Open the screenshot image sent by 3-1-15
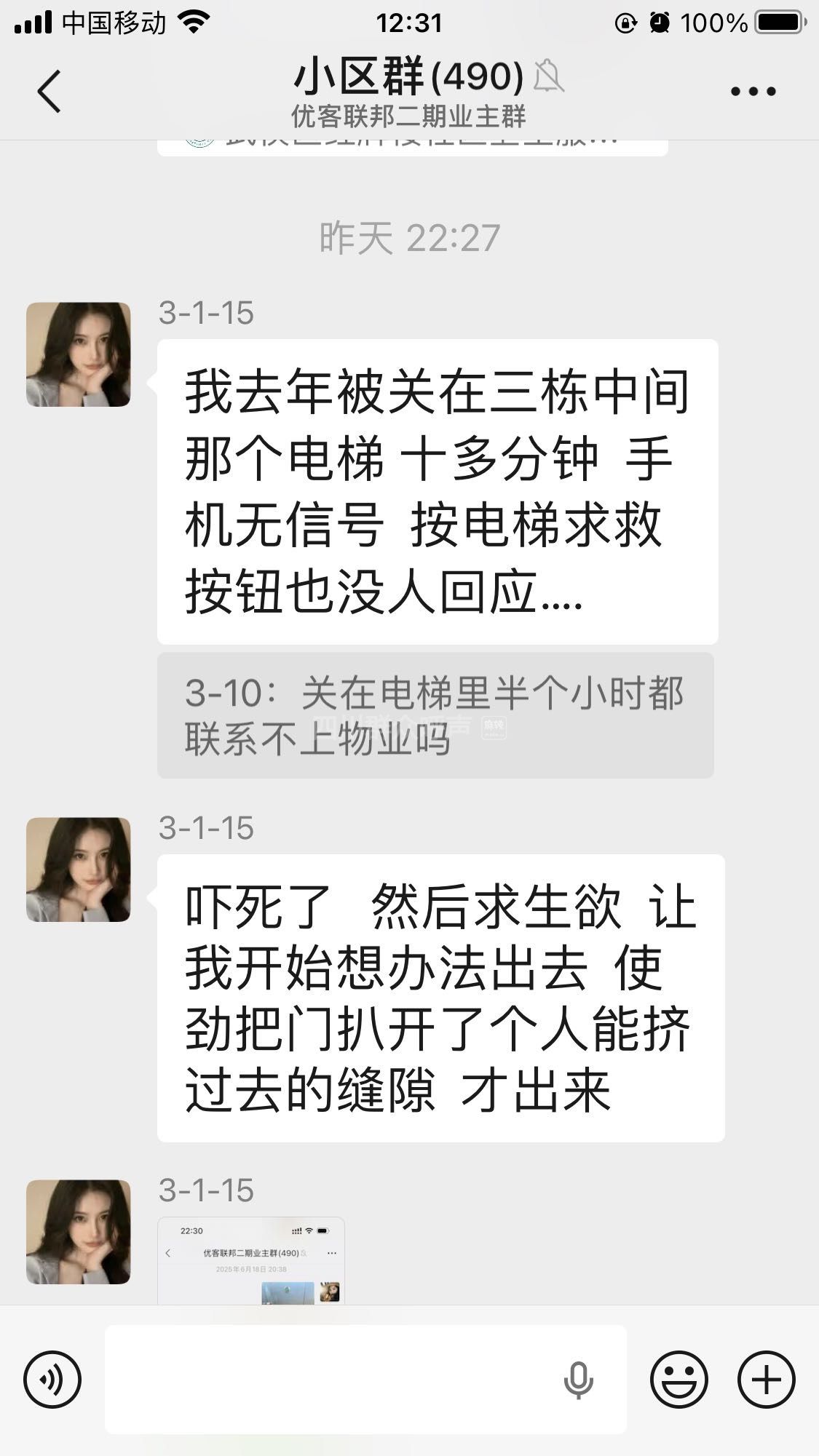Image resolution: width=819 pixels, height=1456 pixels. click(251, 1261)
